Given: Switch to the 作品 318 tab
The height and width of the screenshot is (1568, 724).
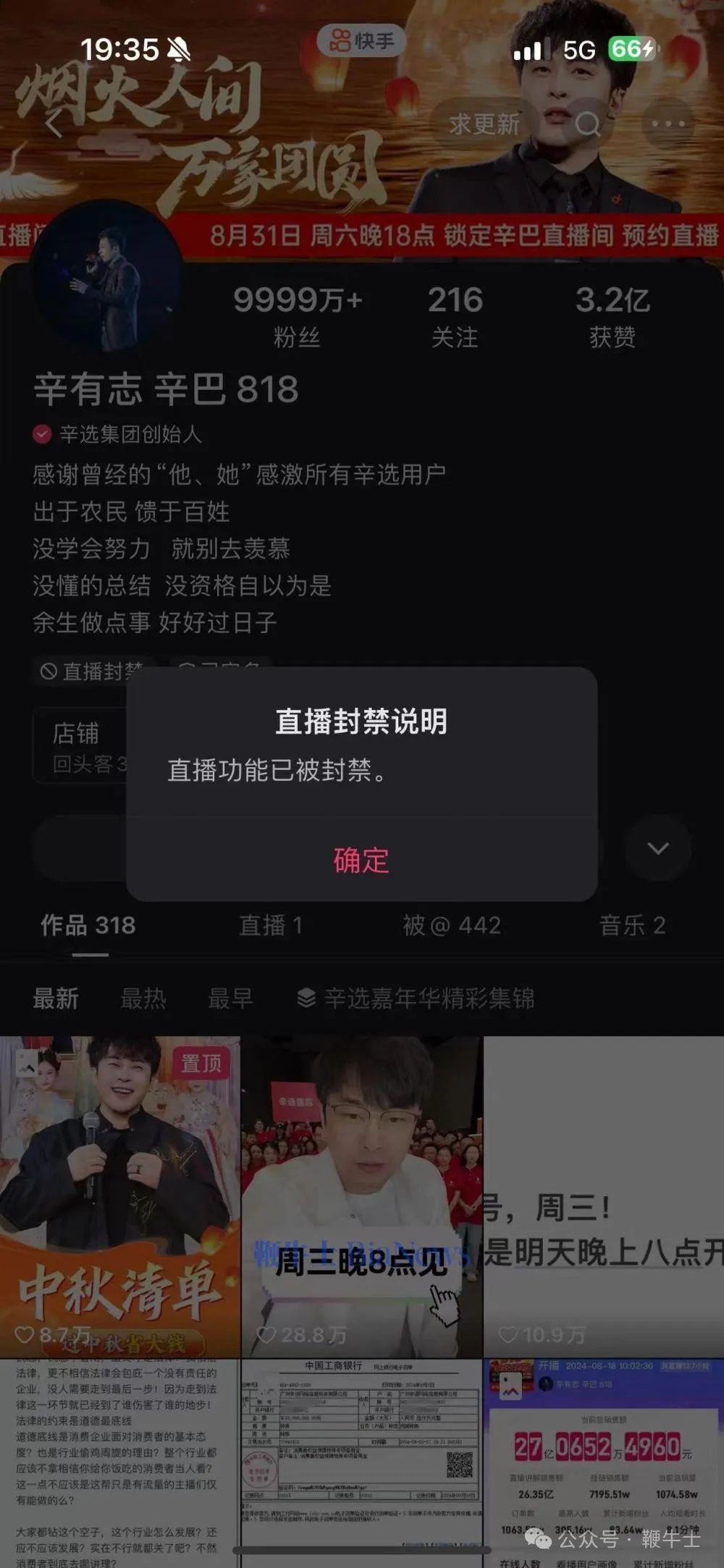Looking at the screenshot, I should pyautogui.click(x=88, y=925).
